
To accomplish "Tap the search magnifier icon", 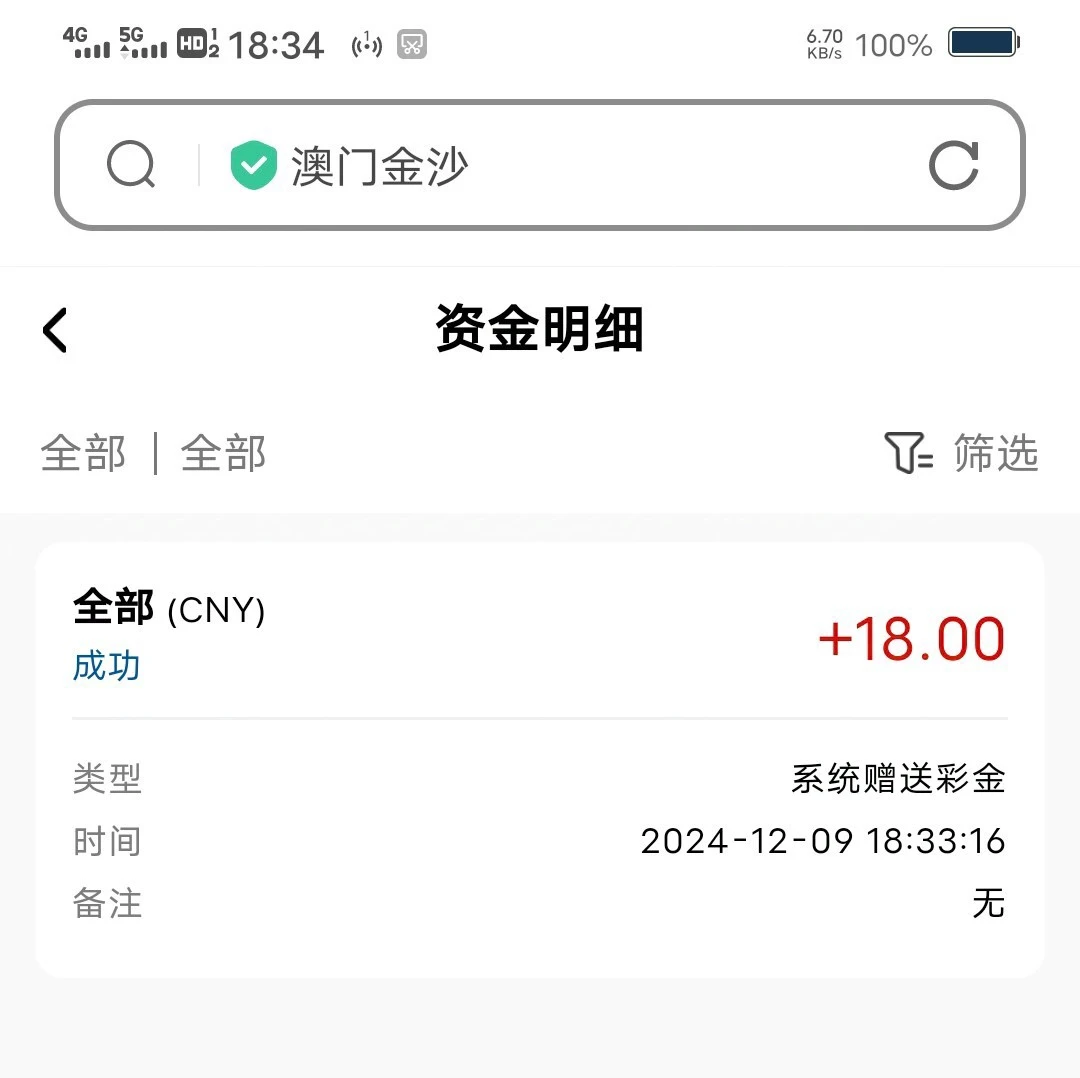I will click(x=131, y=165).
